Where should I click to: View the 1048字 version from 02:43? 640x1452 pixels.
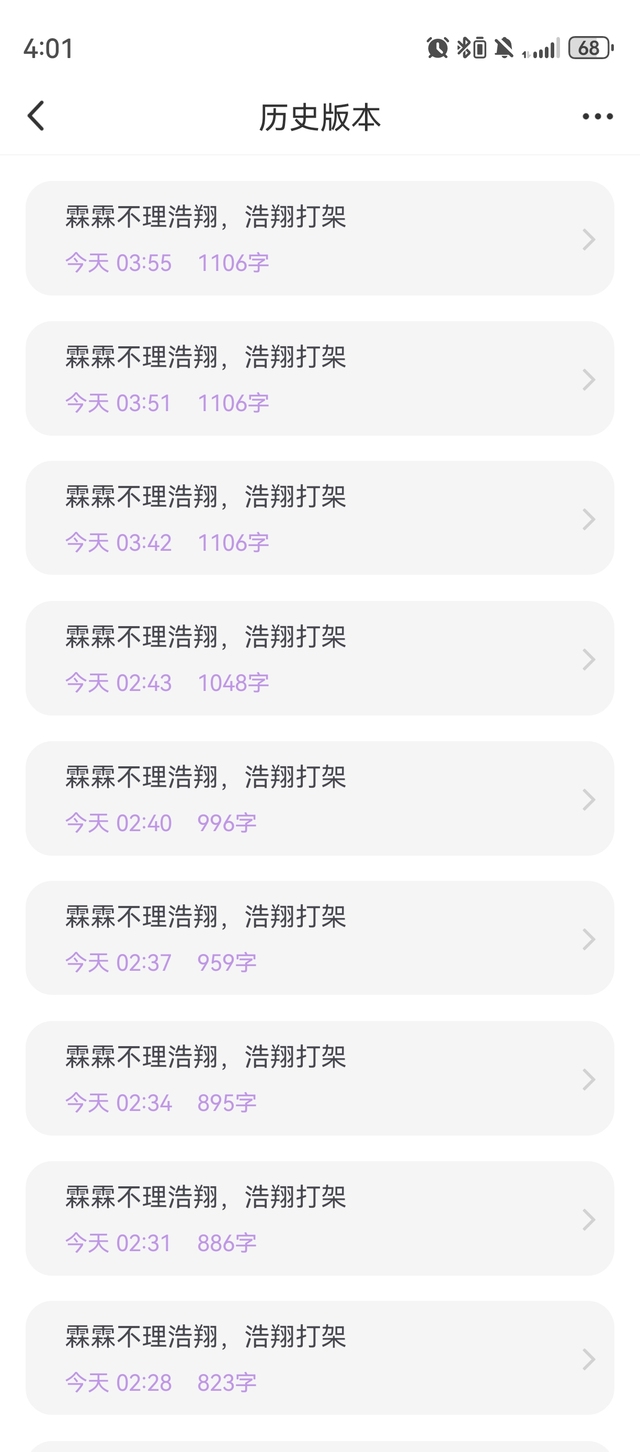point(320,658)
